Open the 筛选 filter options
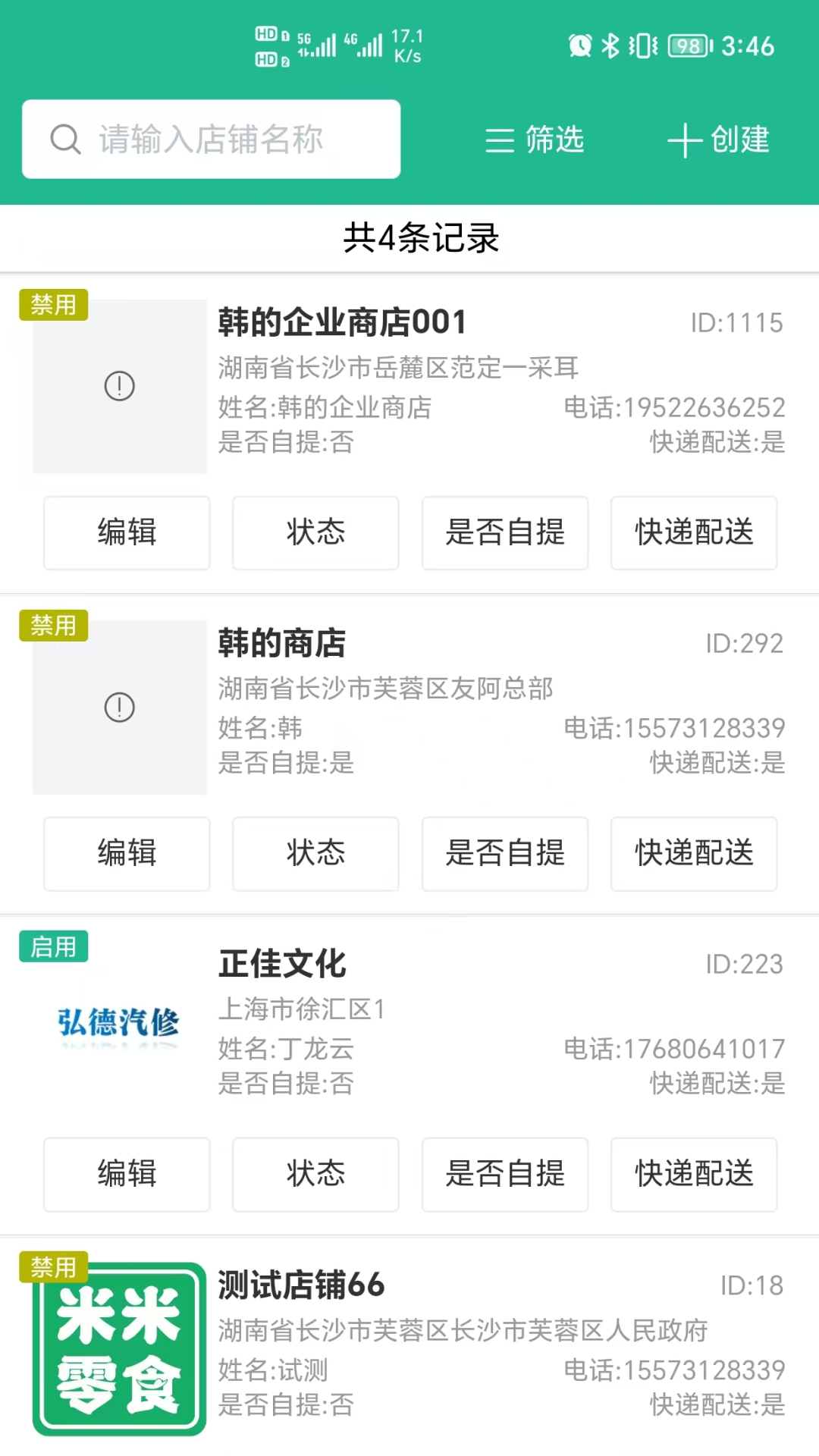This screenshot has width=819, height=1456. point(535,140)
